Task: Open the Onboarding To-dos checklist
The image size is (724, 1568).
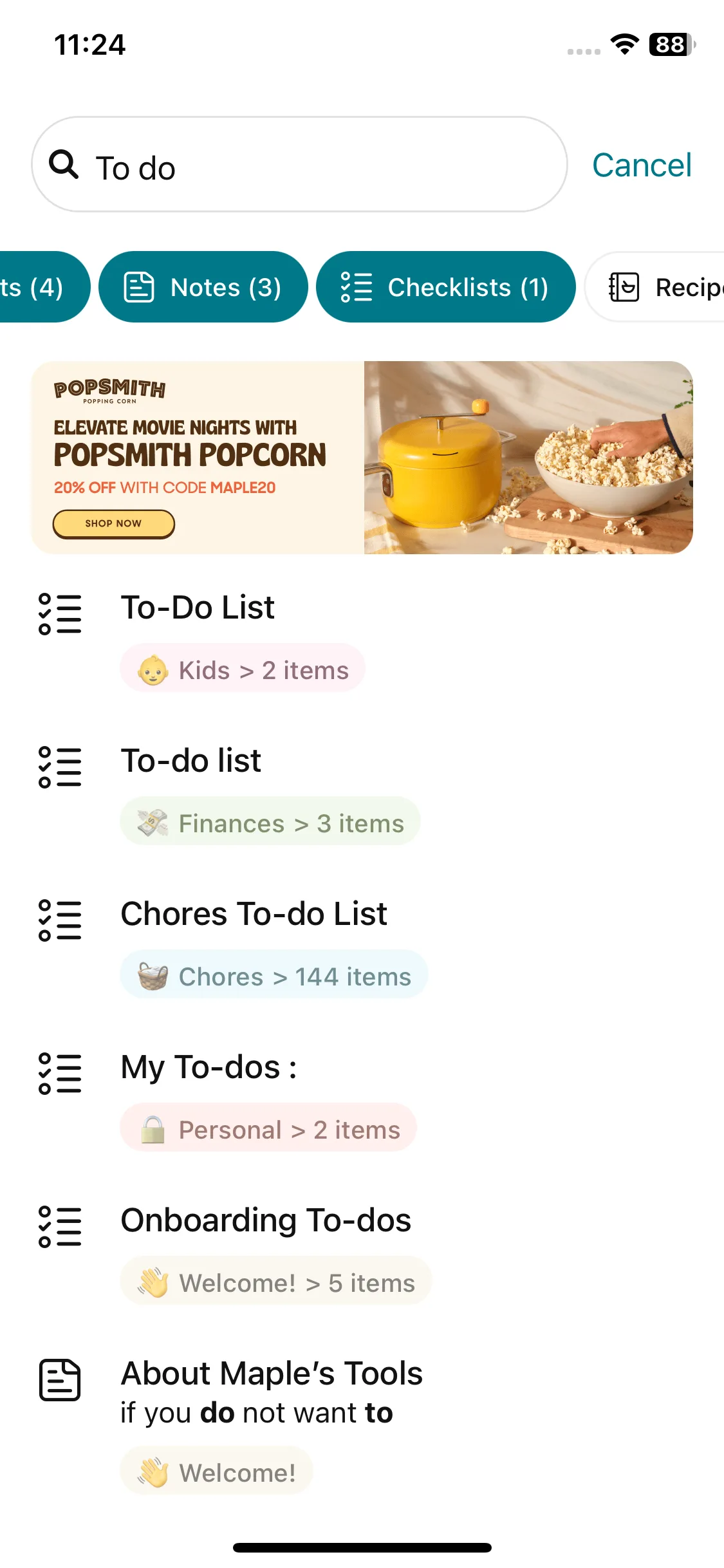Action: point(265,1221)
